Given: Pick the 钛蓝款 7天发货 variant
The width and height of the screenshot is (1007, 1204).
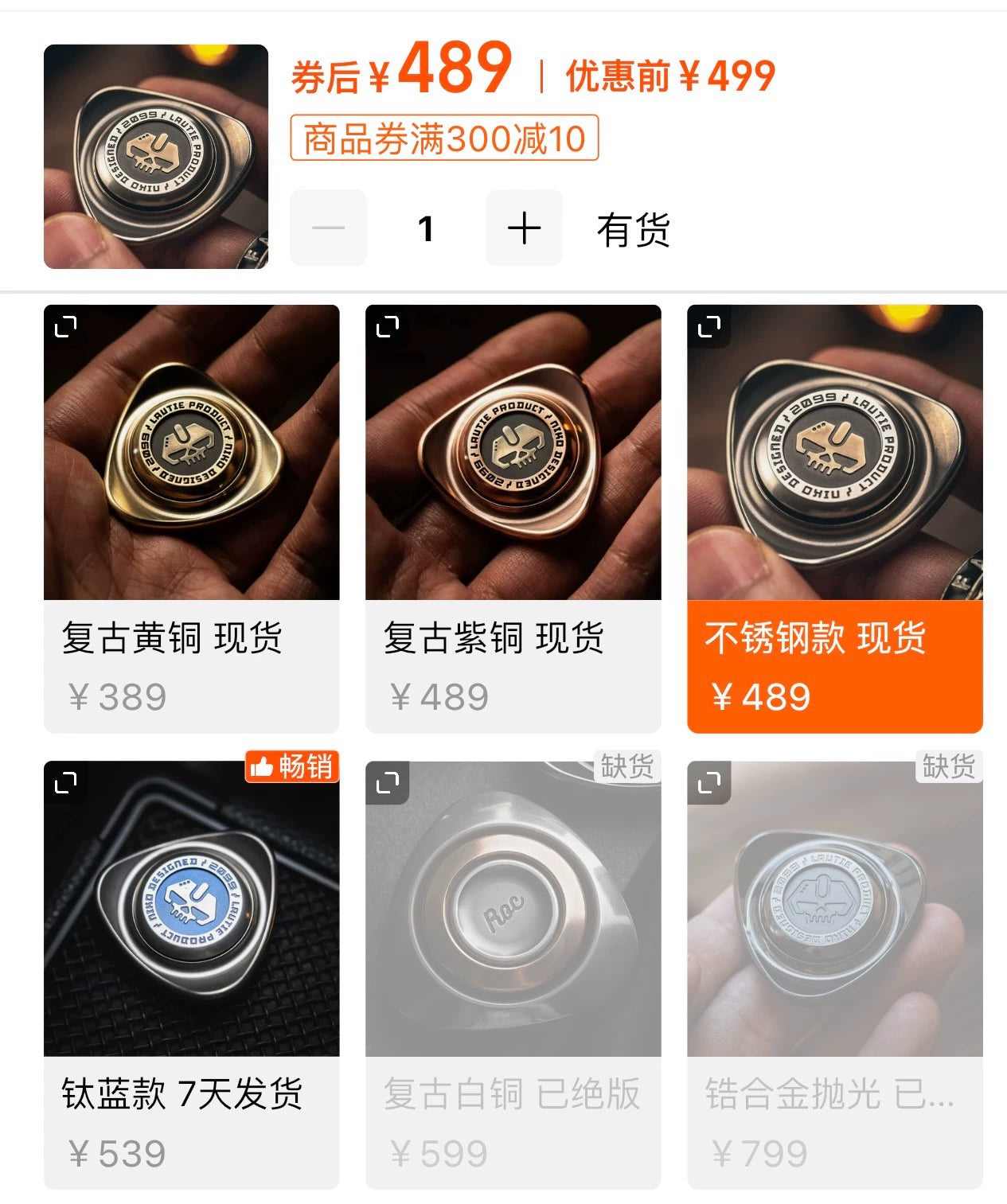Looking at the screenshot, I should click(191, 1122).
